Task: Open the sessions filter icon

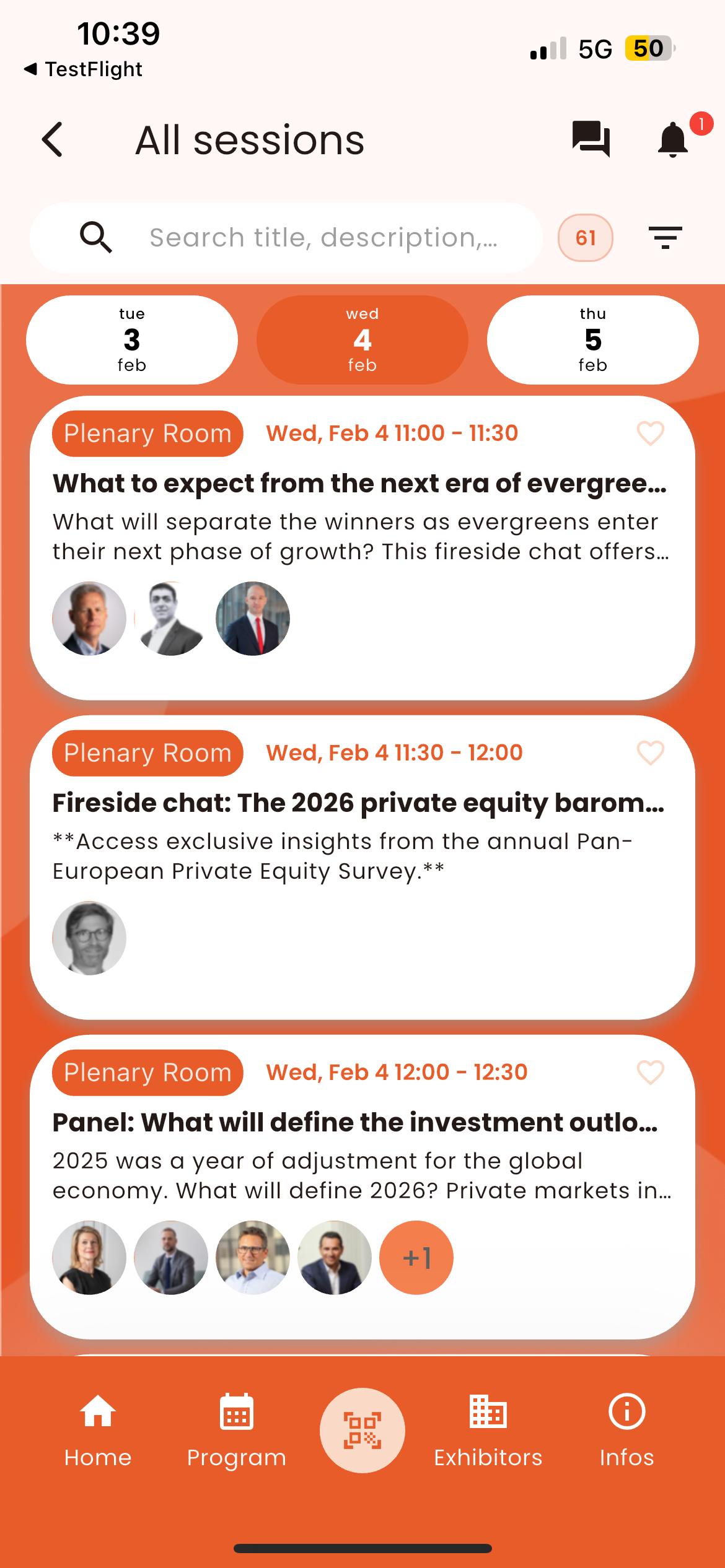Action: point(665,238)
